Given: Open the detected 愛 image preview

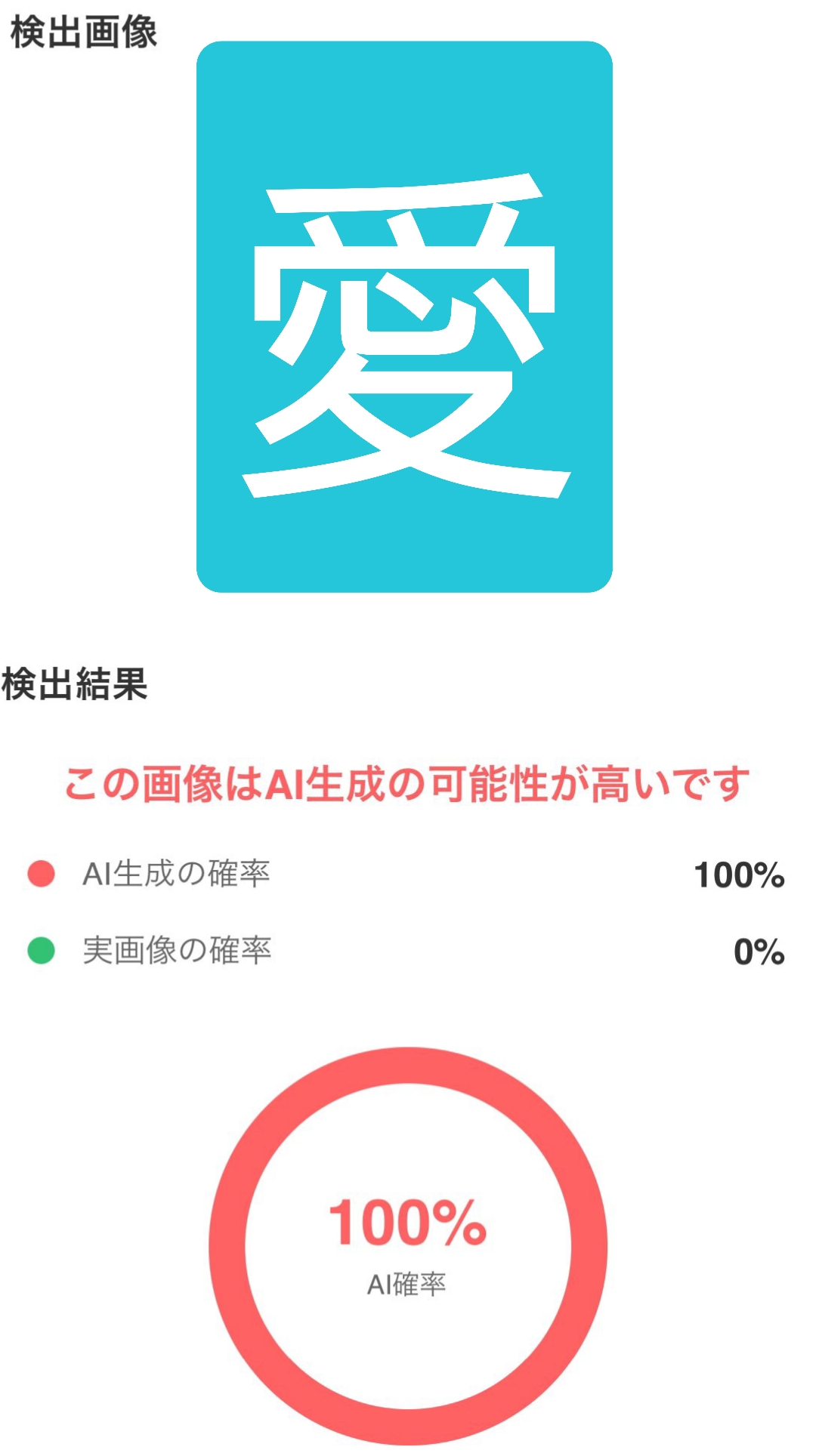Looking at the screenshot, I should [x=404, y=317].
